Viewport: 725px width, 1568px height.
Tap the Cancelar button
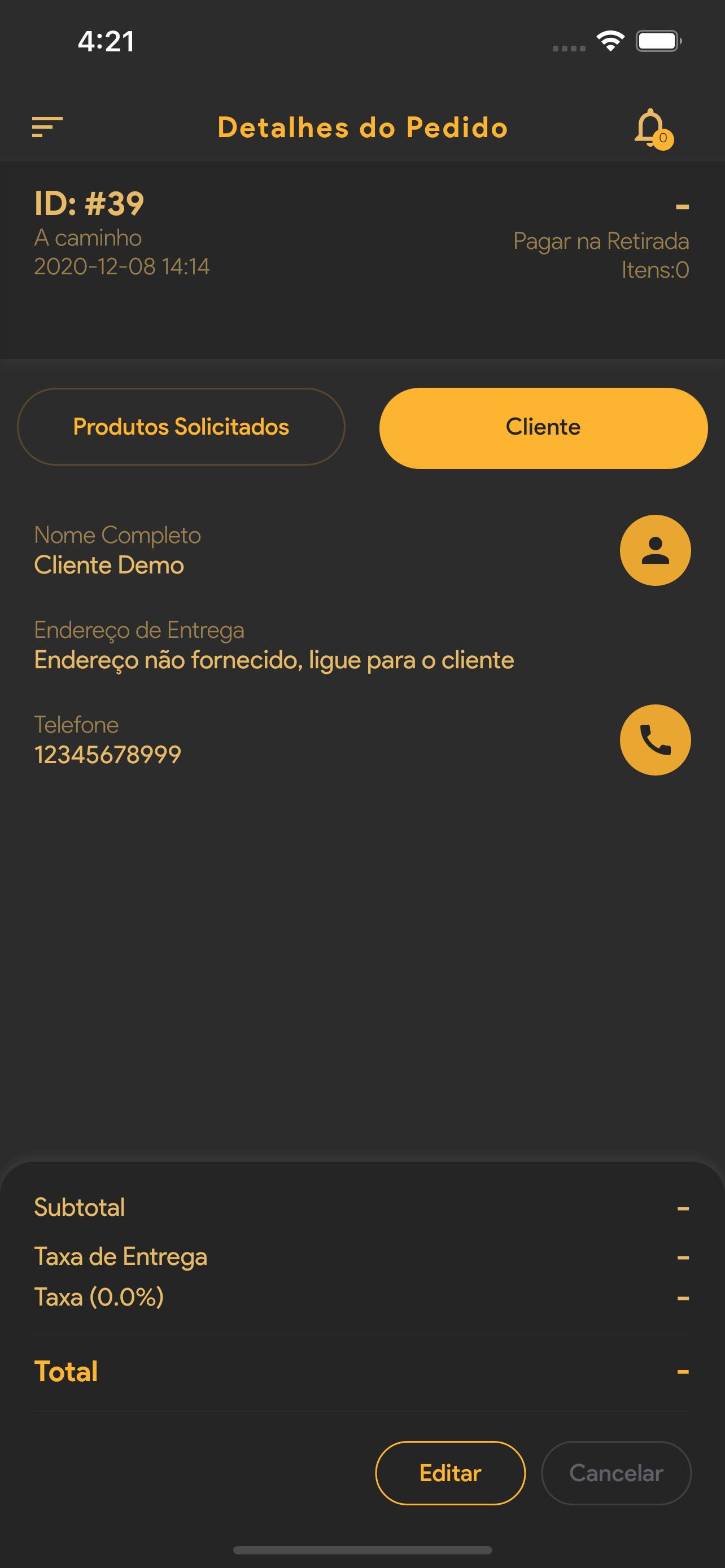pyautogui.click(x=616, y=1473)
